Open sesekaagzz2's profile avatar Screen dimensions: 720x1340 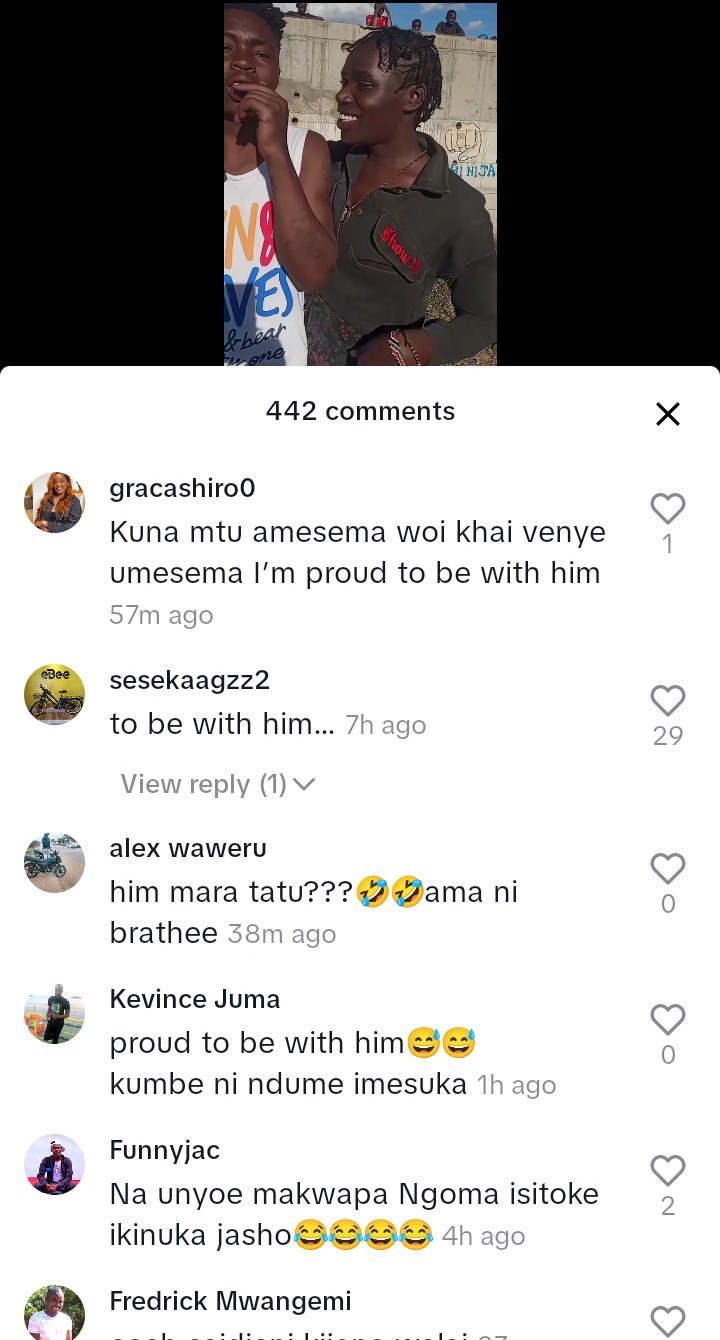54,694
